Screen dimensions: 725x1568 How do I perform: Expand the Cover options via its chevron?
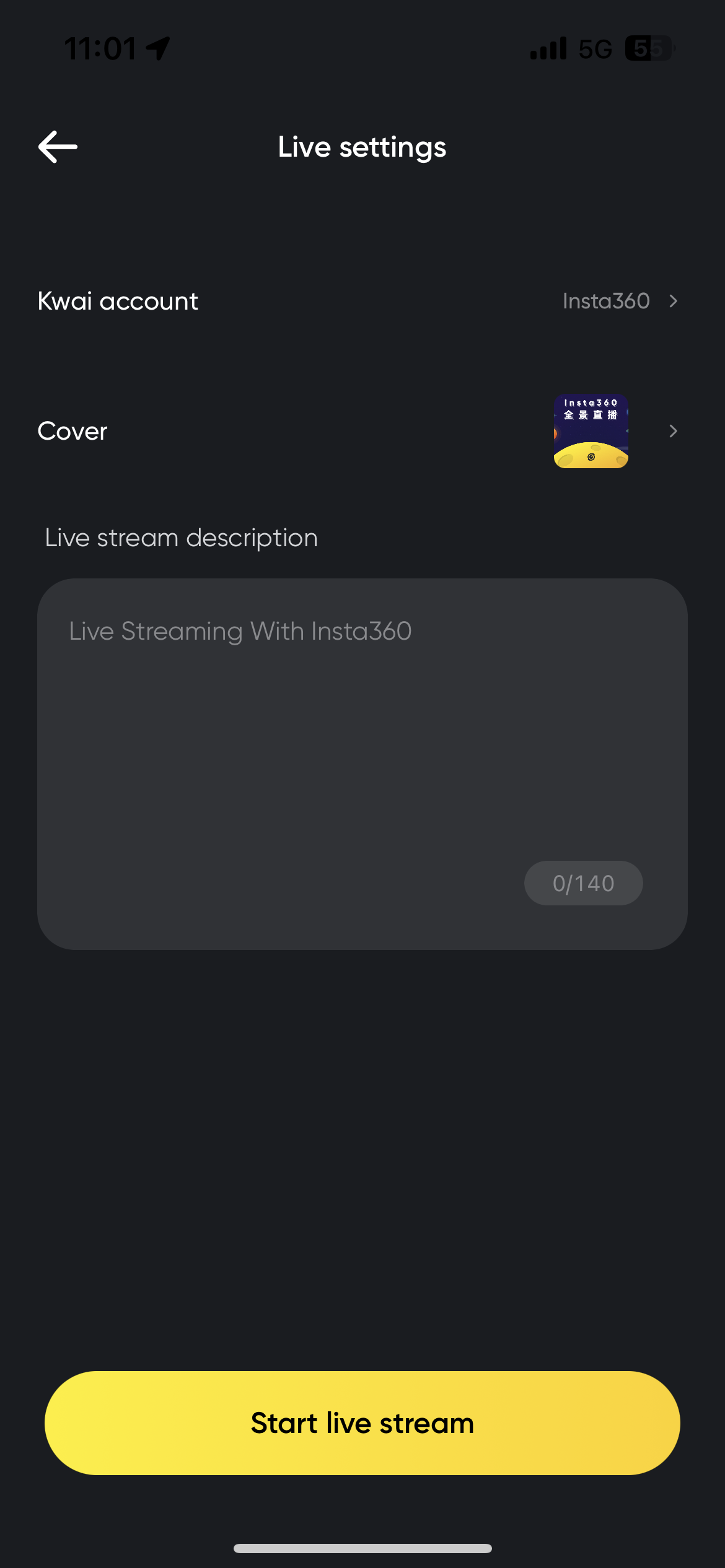point(673,431)
